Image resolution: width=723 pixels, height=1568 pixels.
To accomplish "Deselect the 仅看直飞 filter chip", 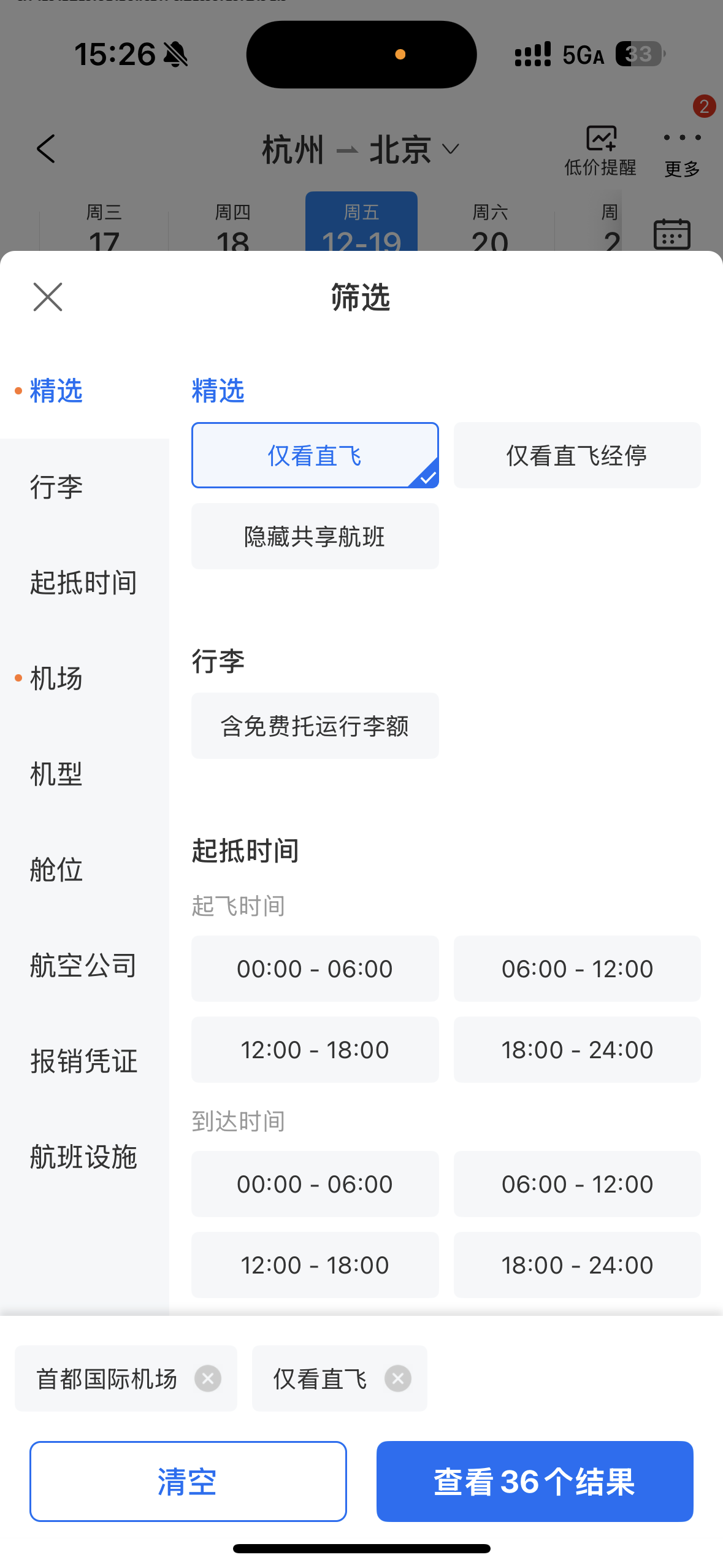I will [315, 455].
